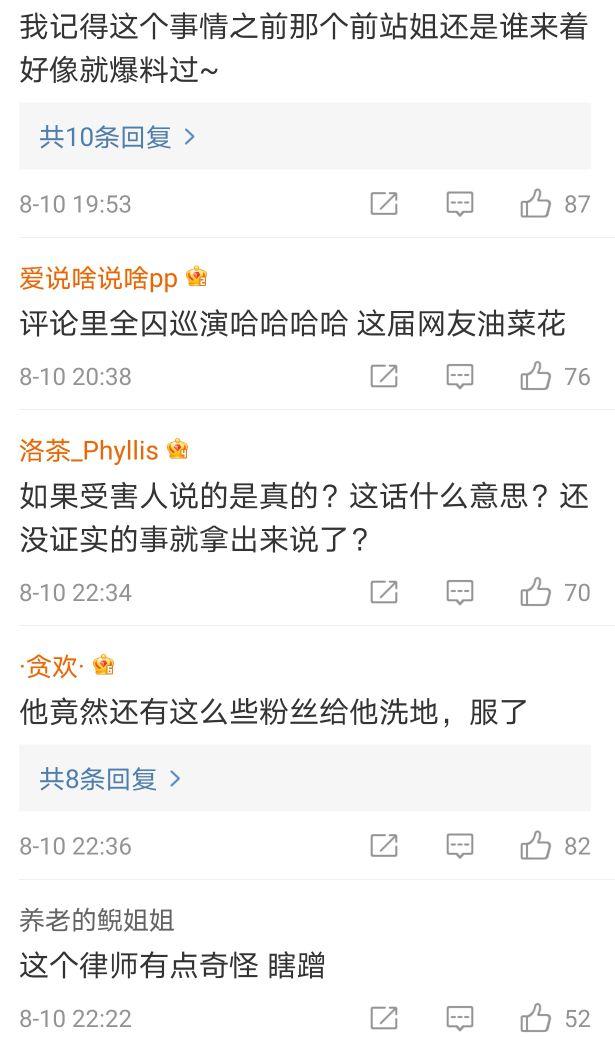This screenshot has height=1050, width=615.
Task: Like 养老的鲵姐姐's comment
Action: tap(536, 1019)
